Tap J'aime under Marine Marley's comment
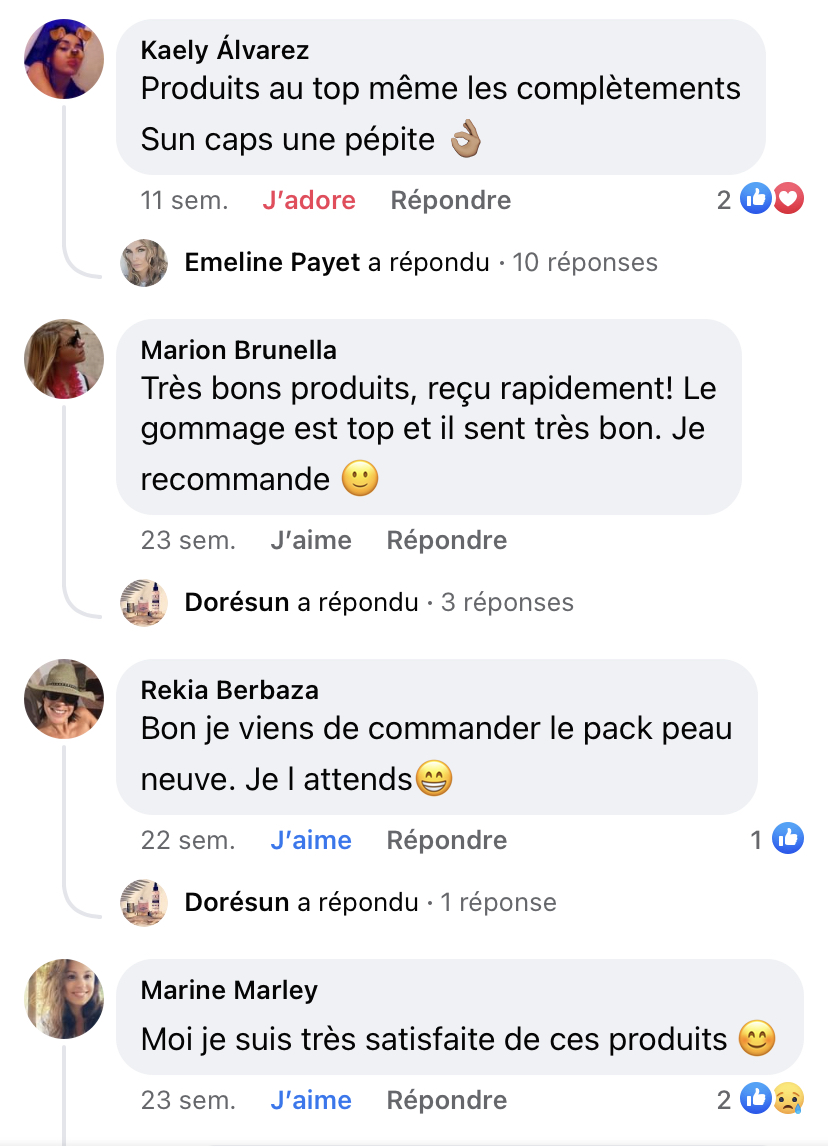 pos(310,1100)
